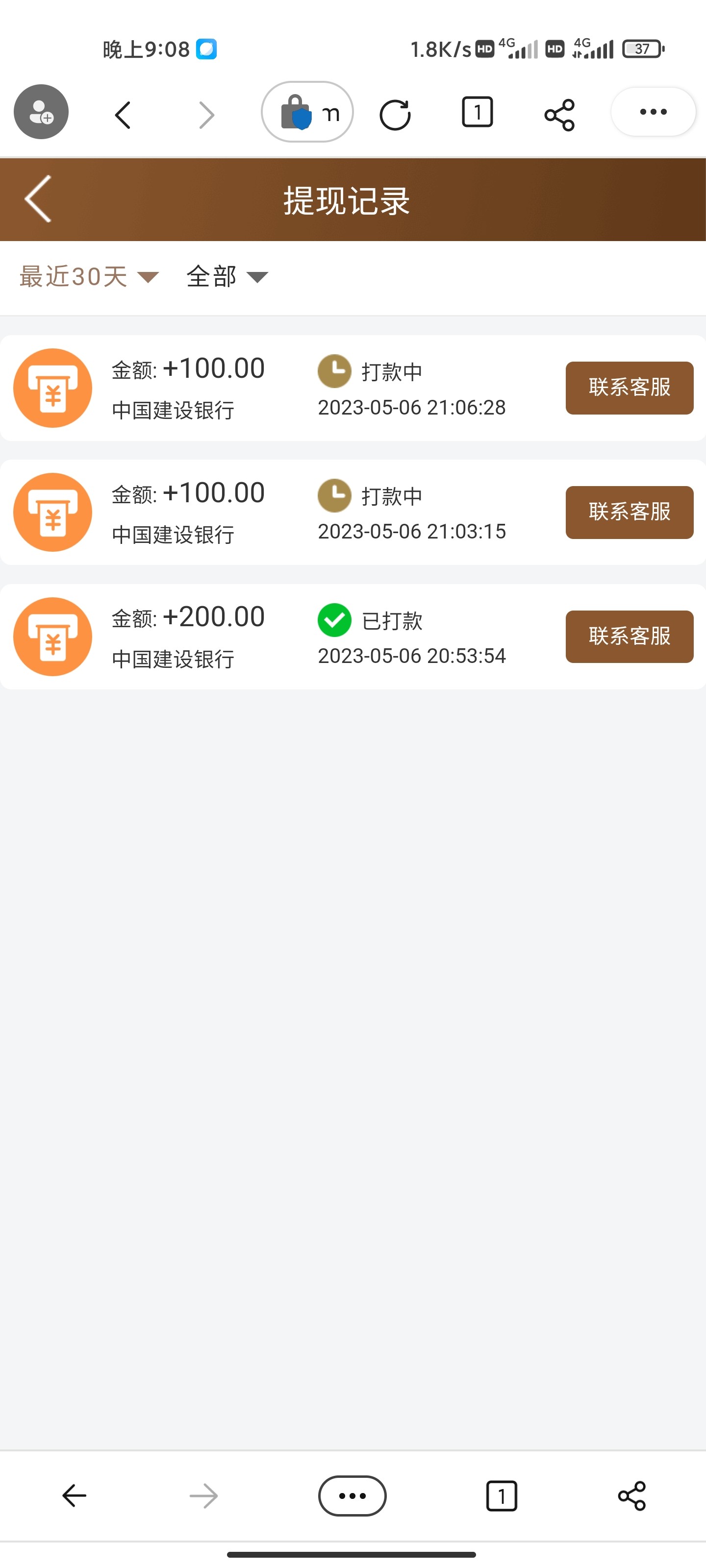View open tabs from the bottom bar

(x=502, y=1495)
